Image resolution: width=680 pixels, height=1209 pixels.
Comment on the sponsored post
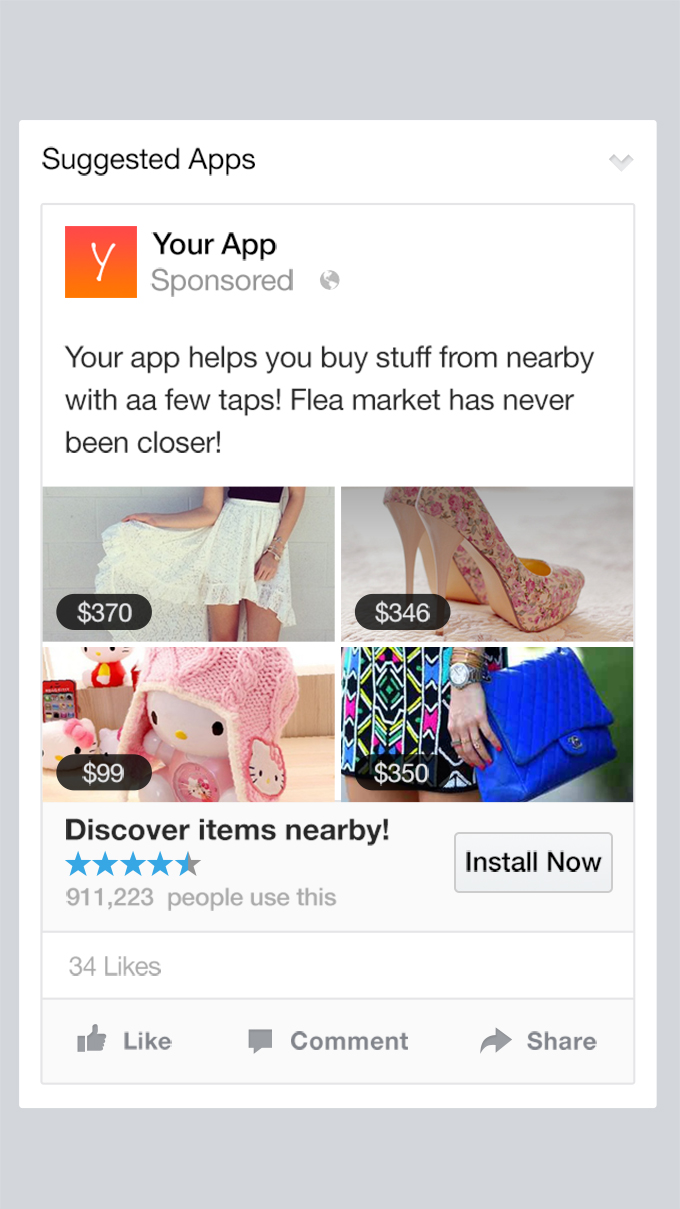click(x=328, y=1041)
